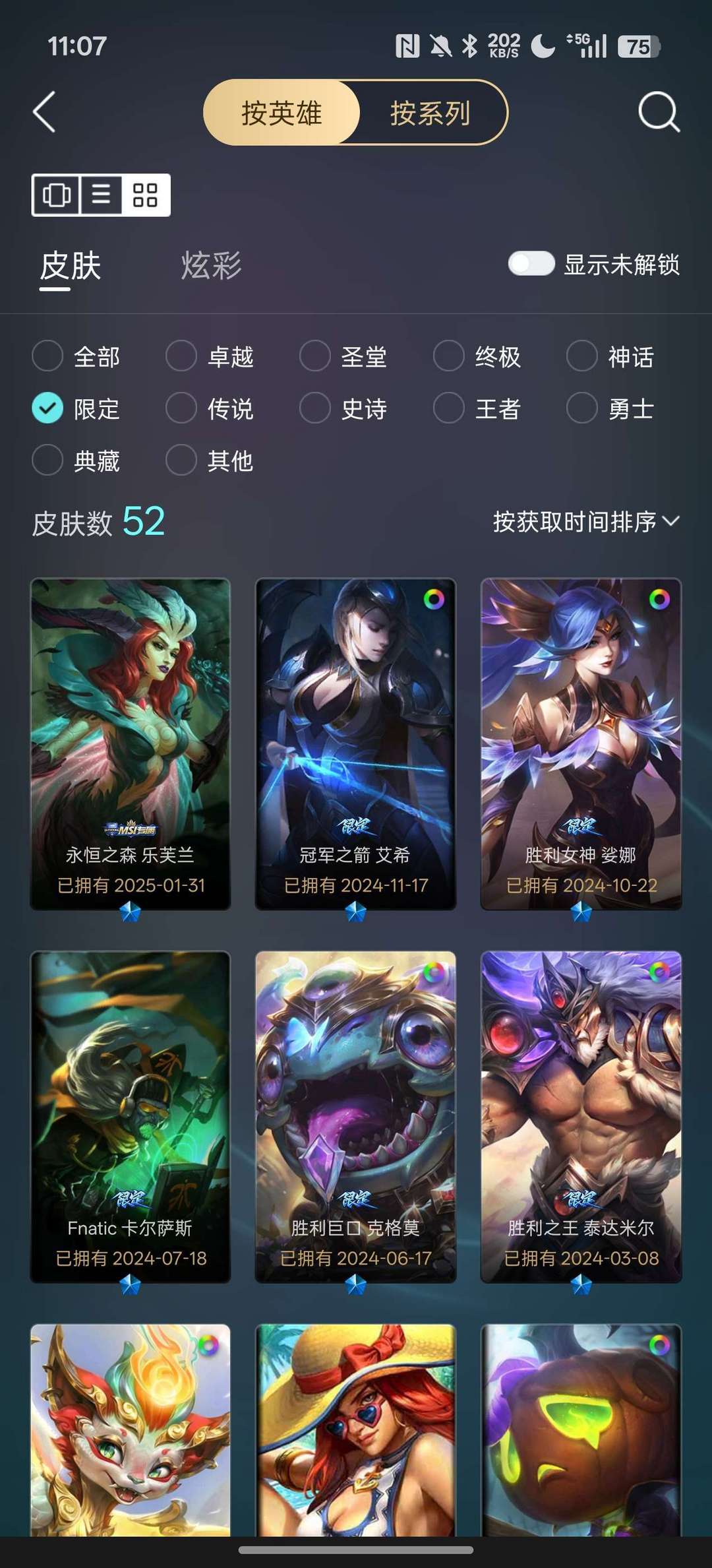
Task: Open the search magnifier icon
Action: coord(659,112)
